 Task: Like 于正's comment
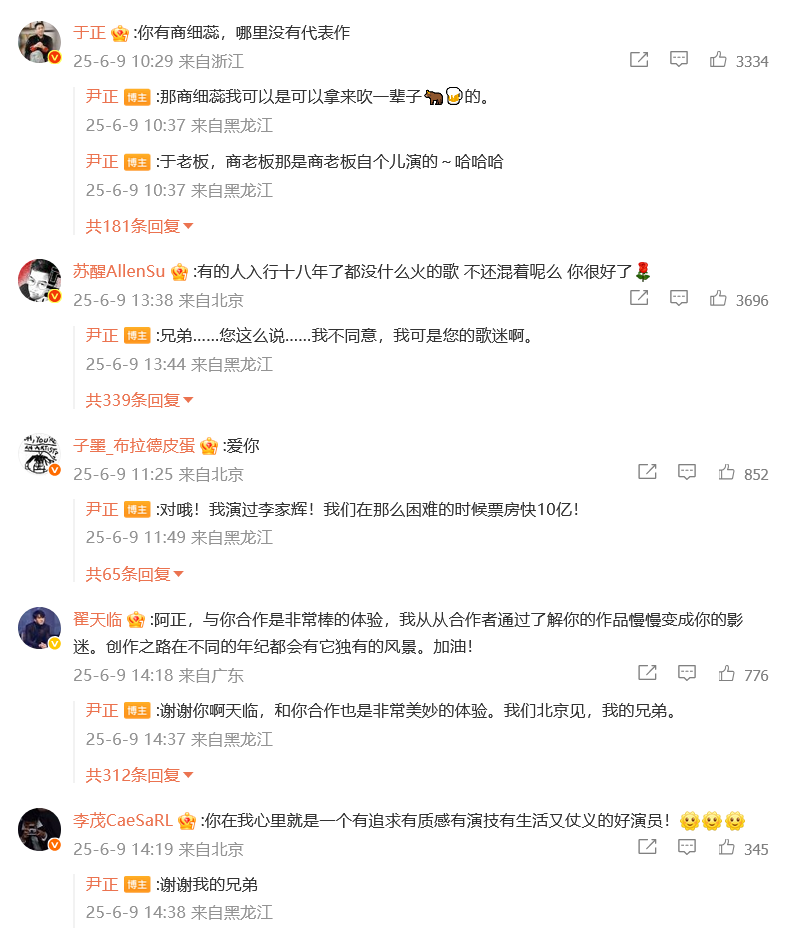tap(718, 60)
